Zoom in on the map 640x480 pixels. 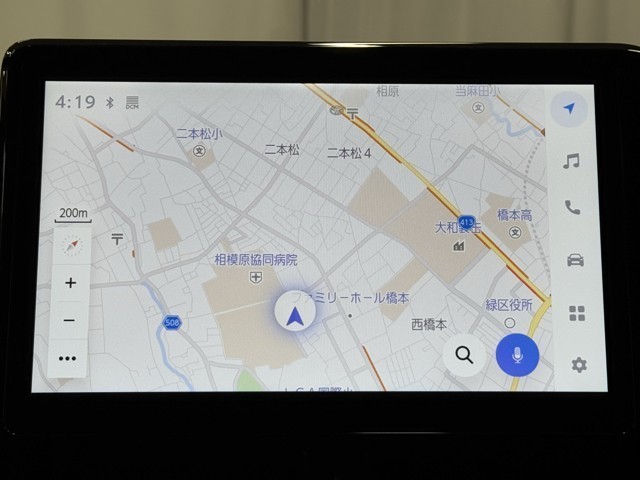pyautogui.click(x=70, y=283)
